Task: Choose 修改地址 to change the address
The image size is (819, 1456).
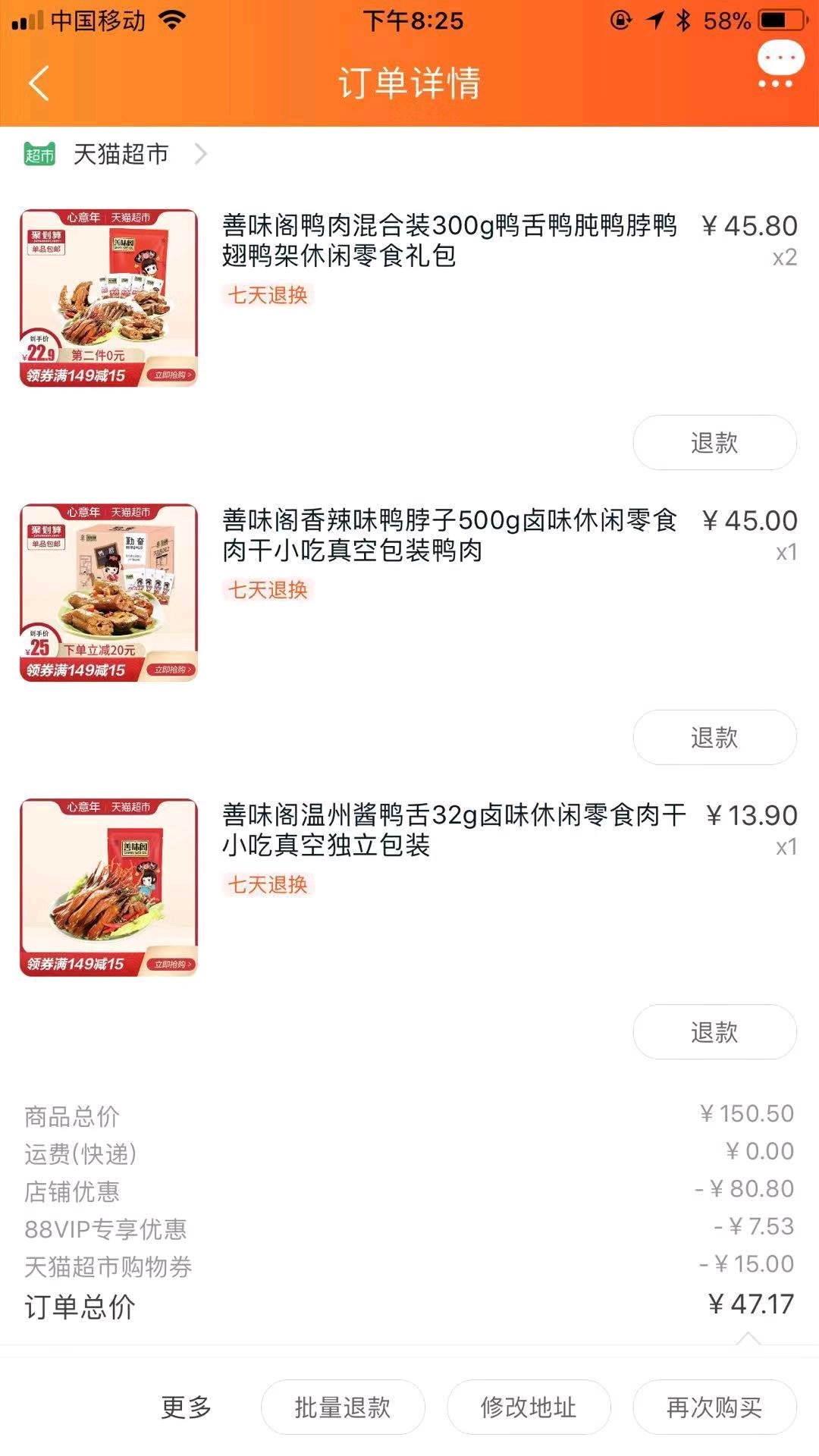Action: coord(529,1407)
